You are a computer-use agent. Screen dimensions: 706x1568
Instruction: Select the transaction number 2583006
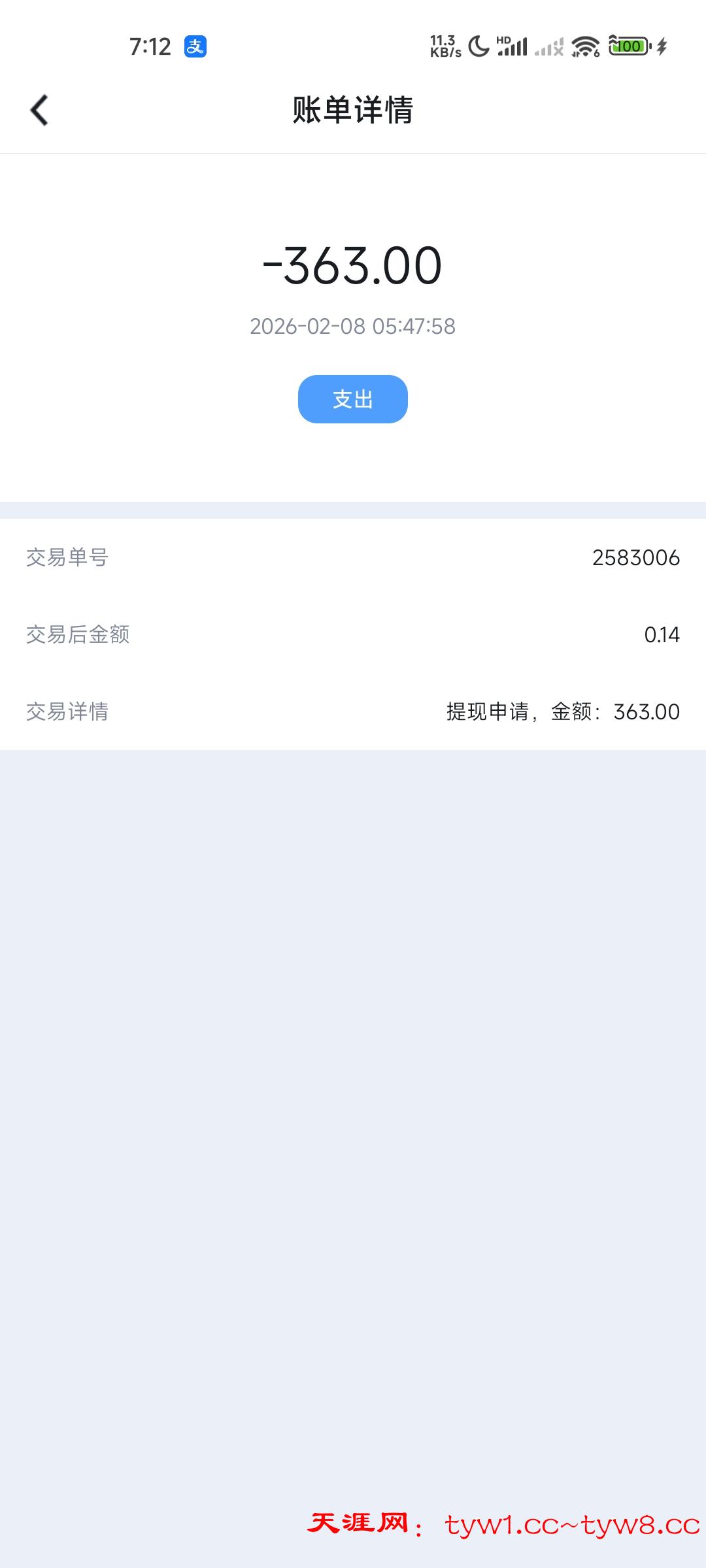tap(636, 557)
